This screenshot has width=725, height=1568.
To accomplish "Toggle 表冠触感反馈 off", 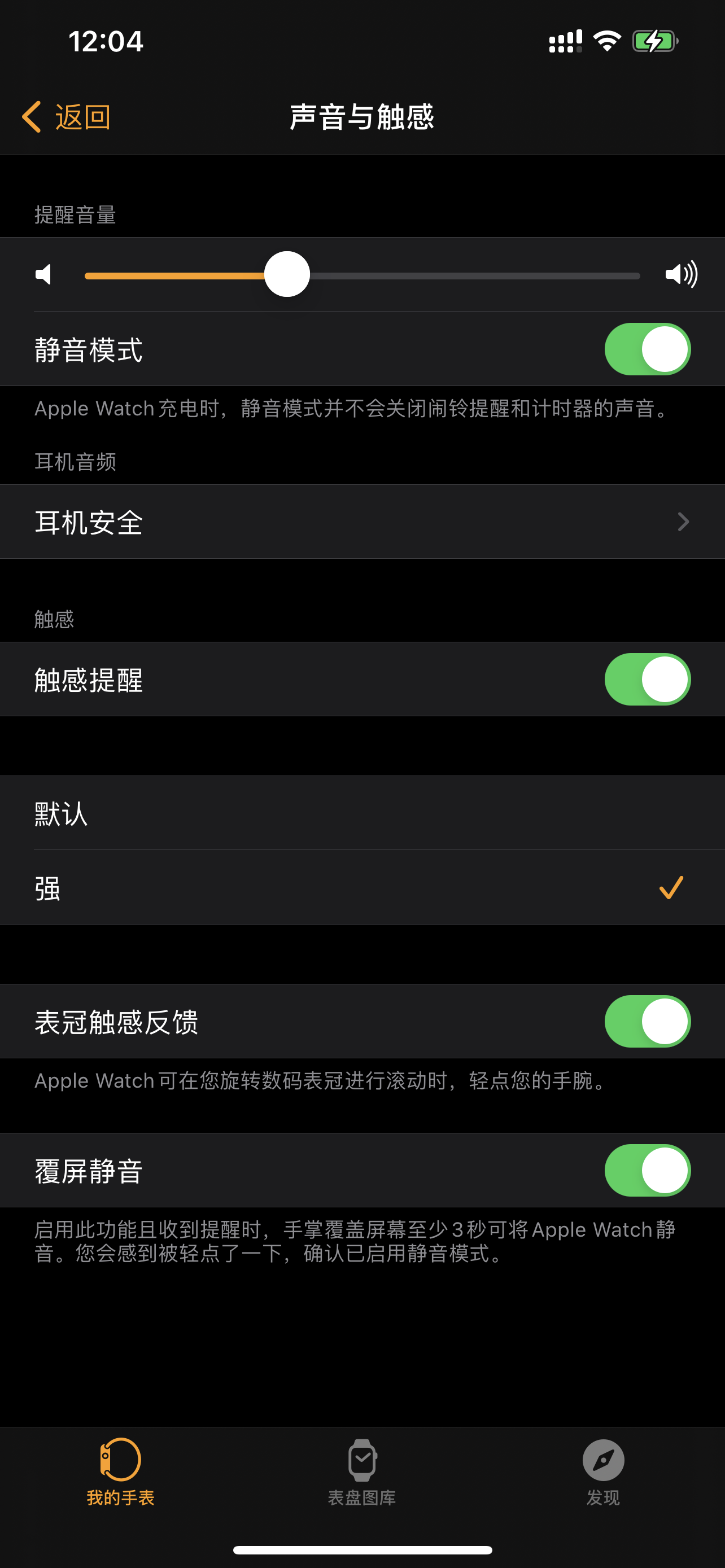I will (x=647, y=1022).
